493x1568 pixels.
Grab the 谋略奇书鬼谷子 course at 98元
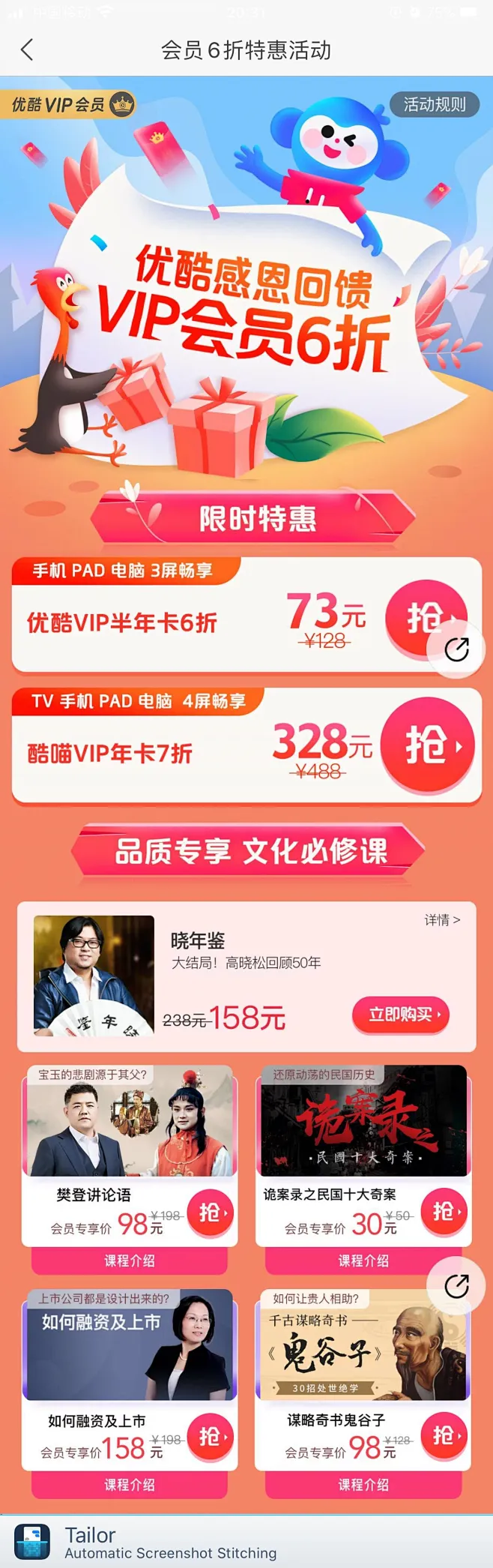click(x=445, y=1435)
